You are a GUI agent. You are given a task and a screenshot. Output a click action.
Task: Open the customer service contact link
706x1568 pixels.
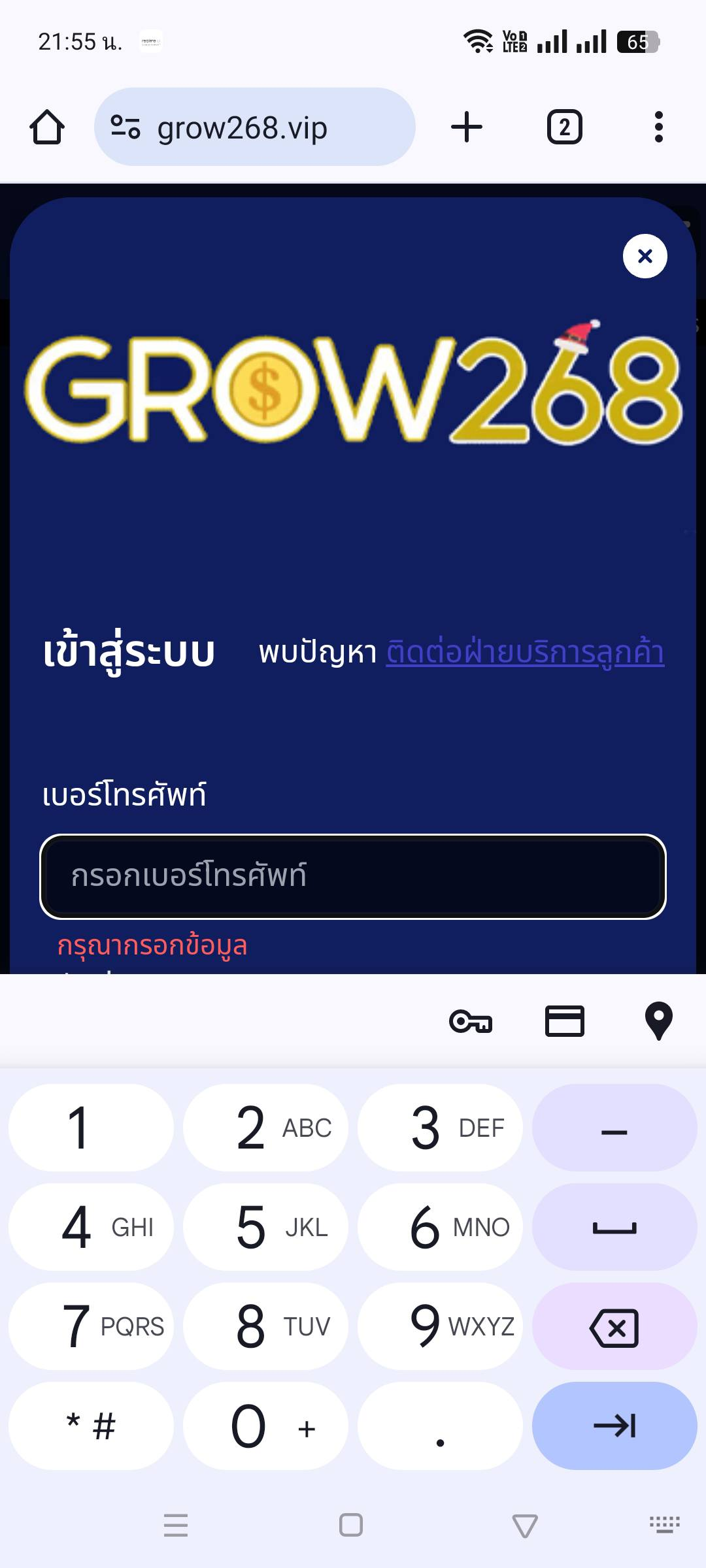click(525, 653)
